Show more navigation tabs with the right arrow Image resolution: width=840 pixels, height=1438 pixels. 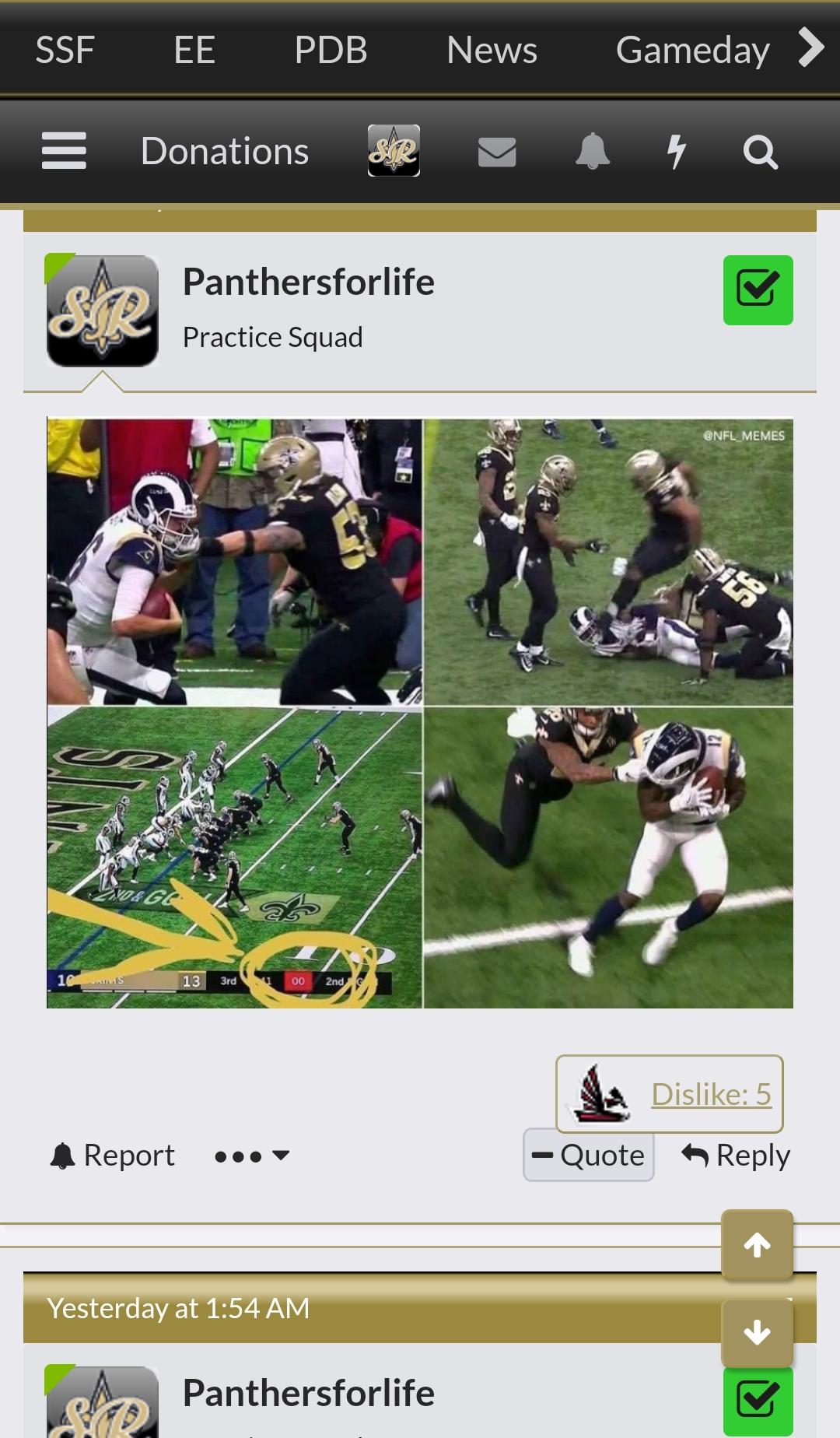coord(811,48)
